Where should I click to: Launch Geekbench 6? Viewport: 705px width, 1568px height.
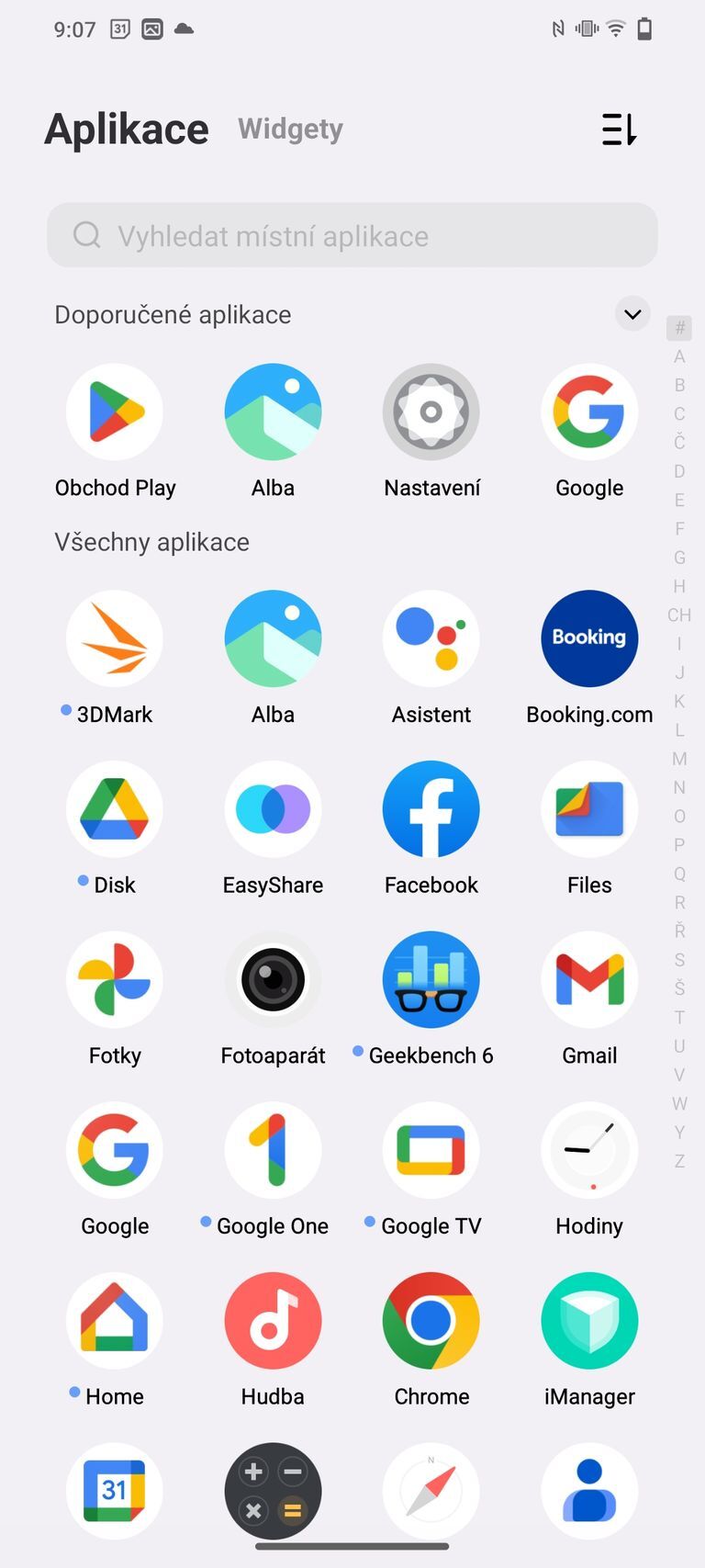[x=431, y=979]
